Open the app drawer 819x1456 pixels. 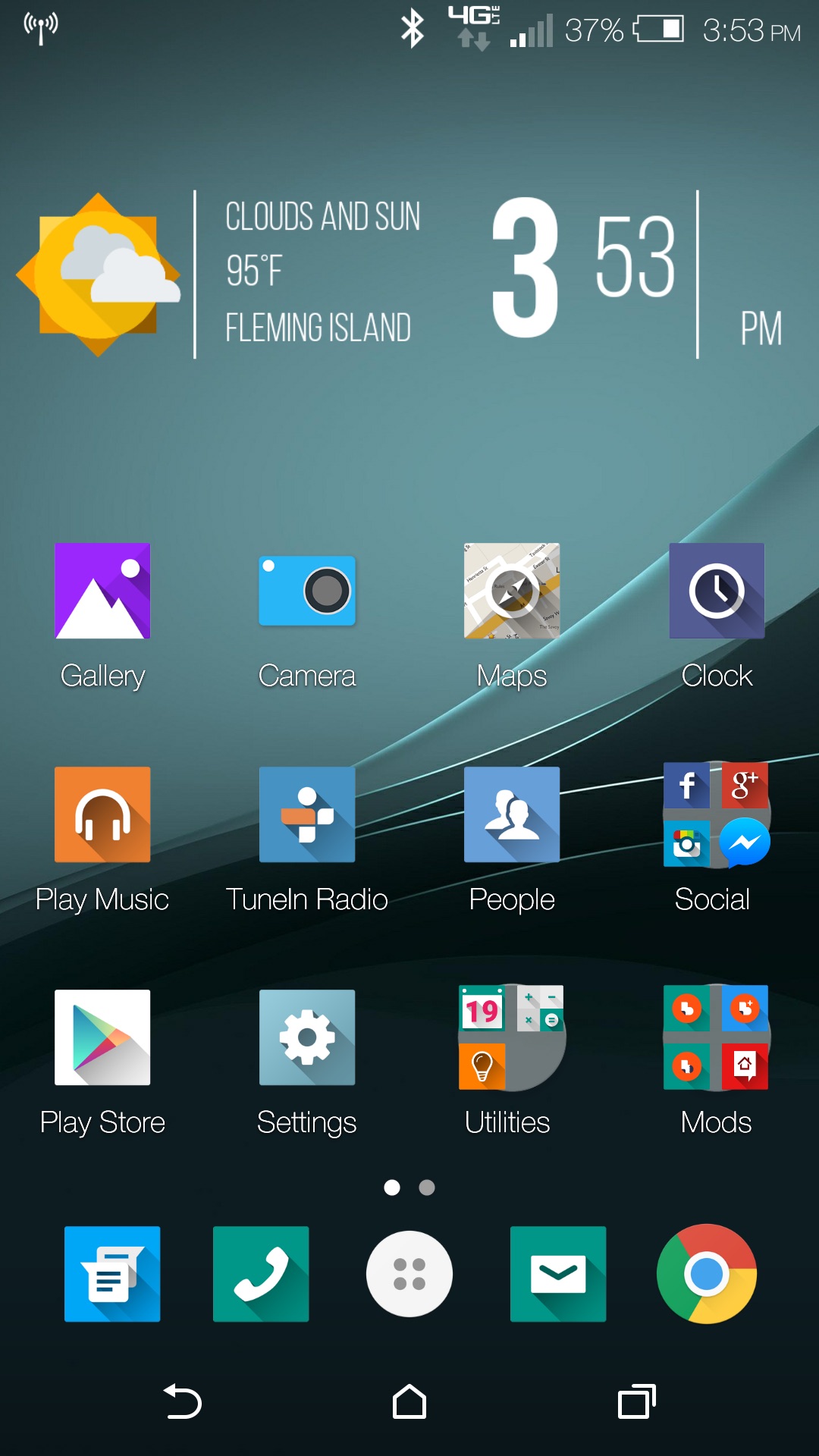409,1274
